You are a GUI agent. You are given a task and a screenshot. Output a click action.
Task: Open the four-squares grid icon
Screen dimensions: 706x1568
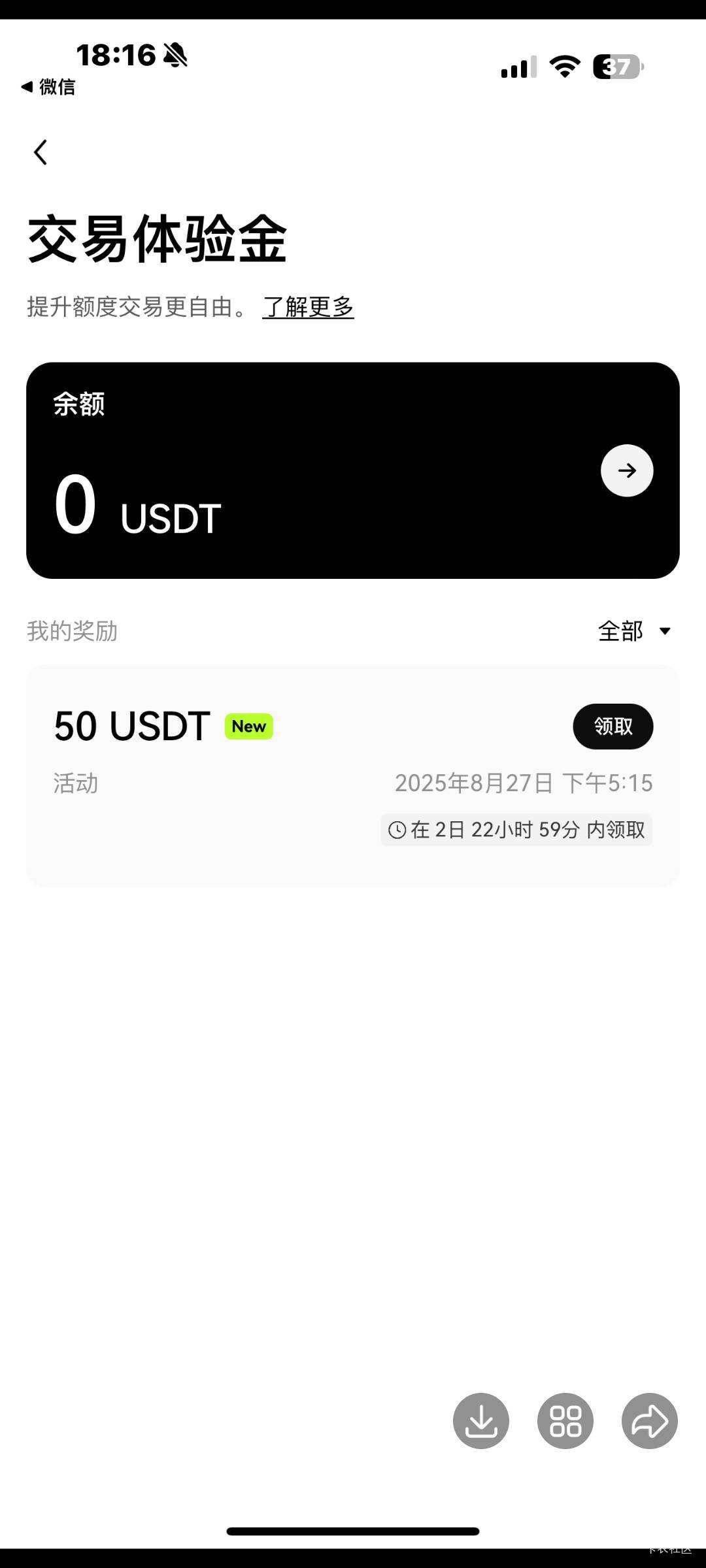click(565, 1421)
